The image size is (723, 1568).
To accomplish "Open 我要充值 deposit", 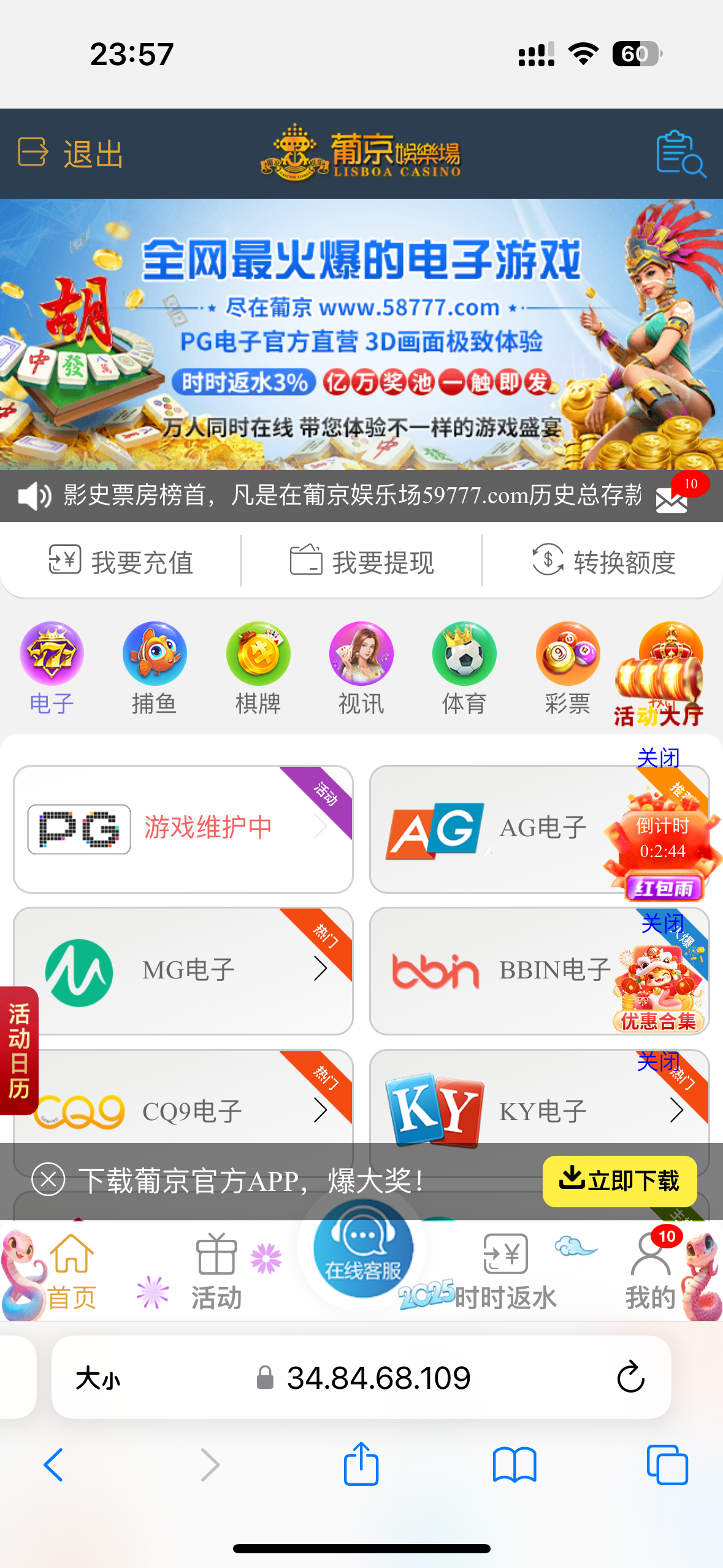I will point(121,561).
